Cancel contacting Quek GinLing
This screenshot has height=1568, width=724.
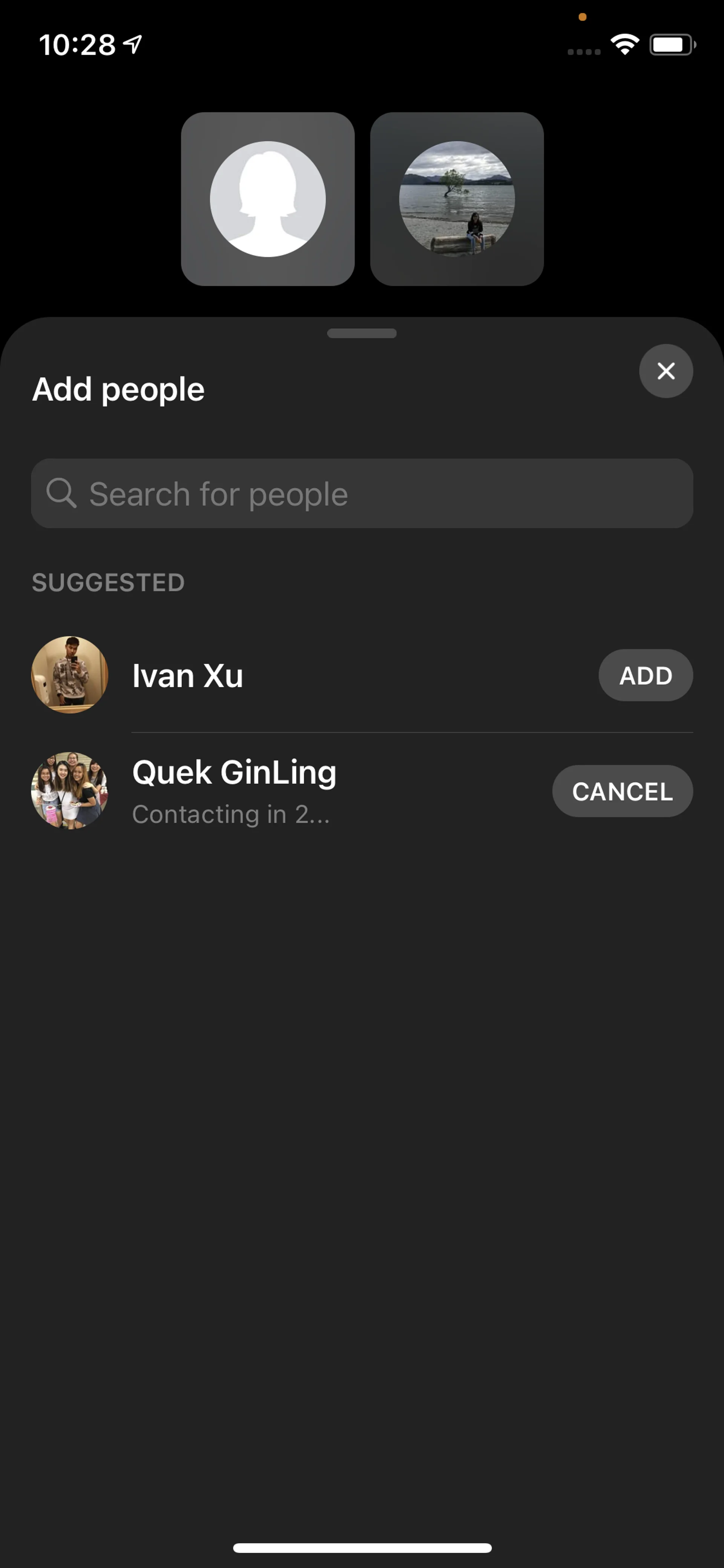click(622, 791)
